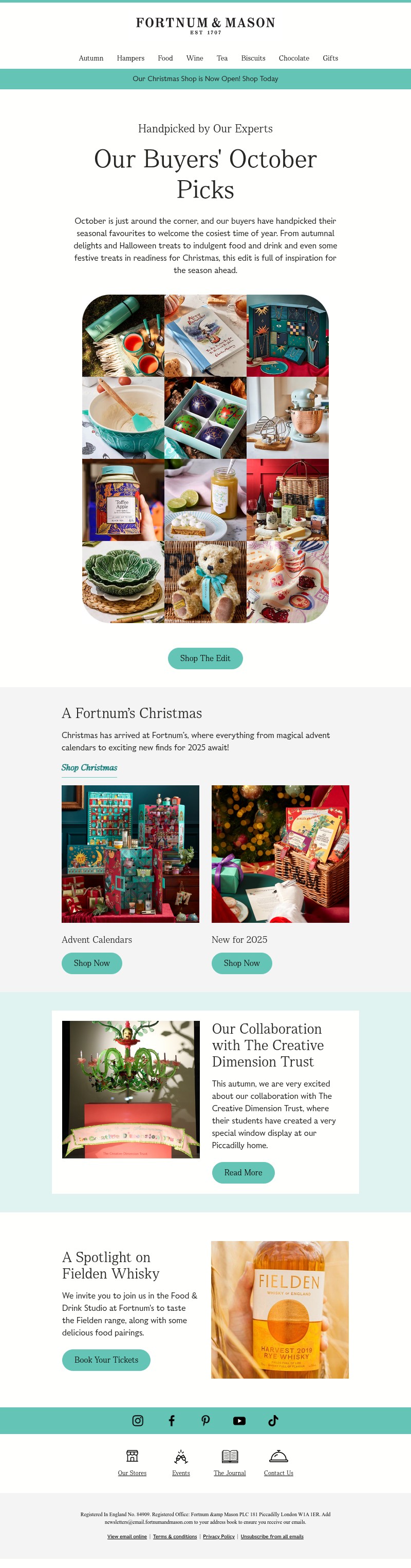411x1568 pixels.
Task: Tap Unsubscribe from all emails
Action: click(x=272, y=1536)
